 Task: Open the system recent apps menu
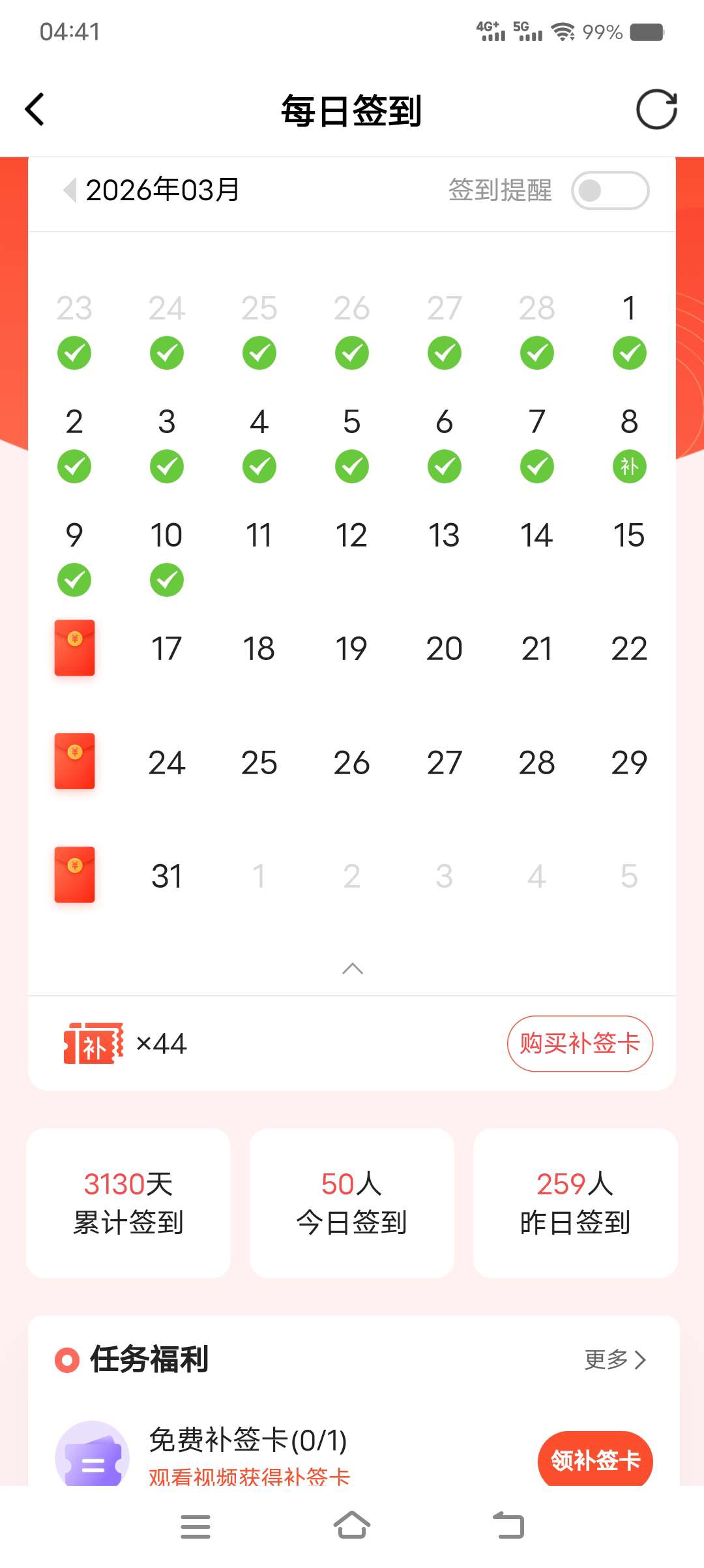click(x=195, y=1526)
